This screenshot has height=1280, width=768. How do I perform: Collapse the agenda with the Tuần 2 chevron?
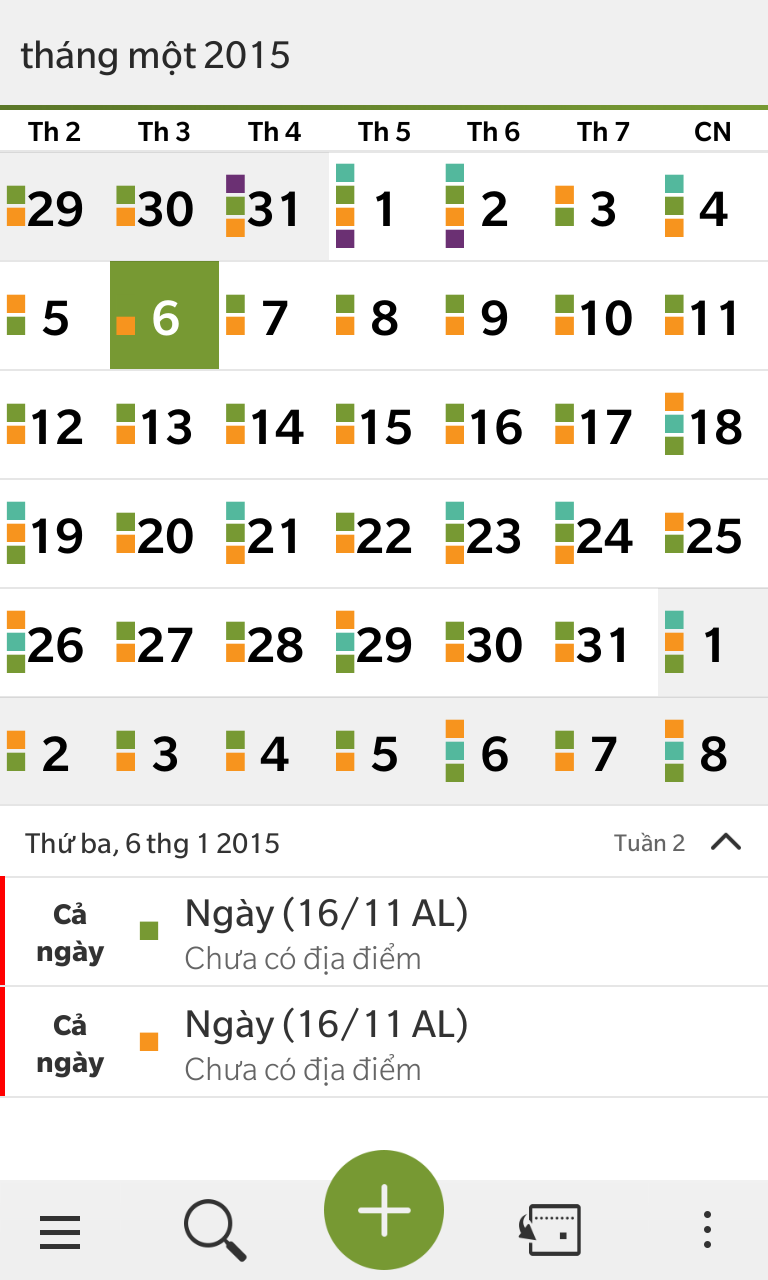(x=725, y=843)
